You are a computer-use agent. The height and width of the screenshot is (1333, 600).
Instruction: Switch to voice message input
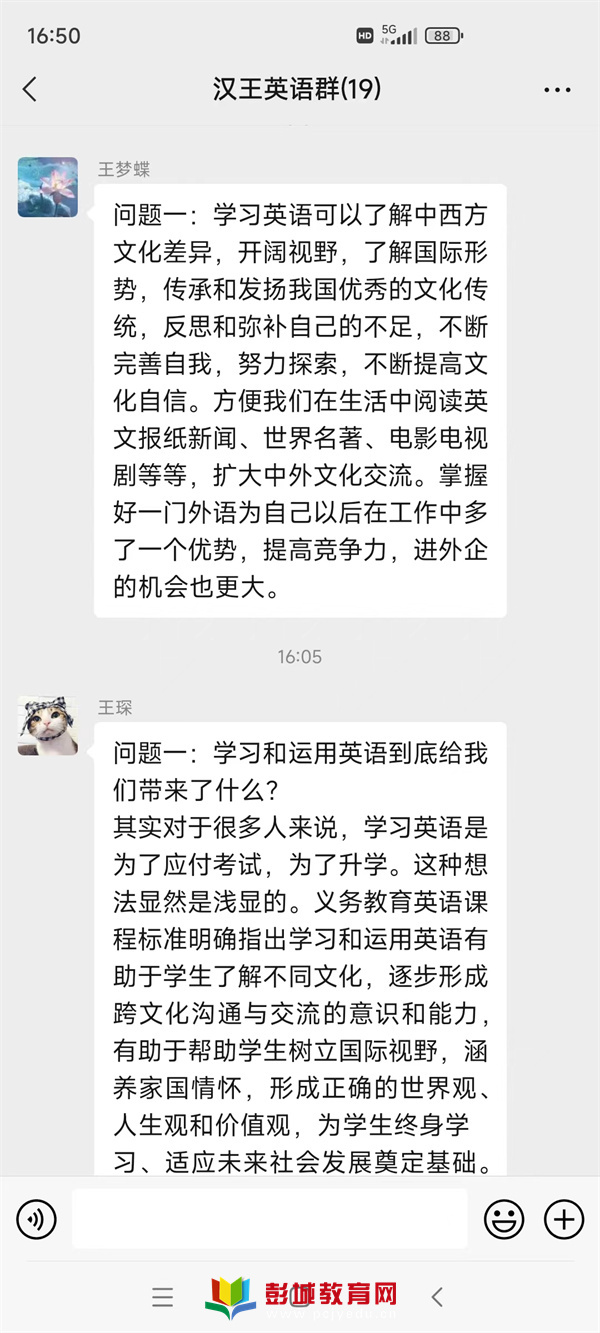37,1219
